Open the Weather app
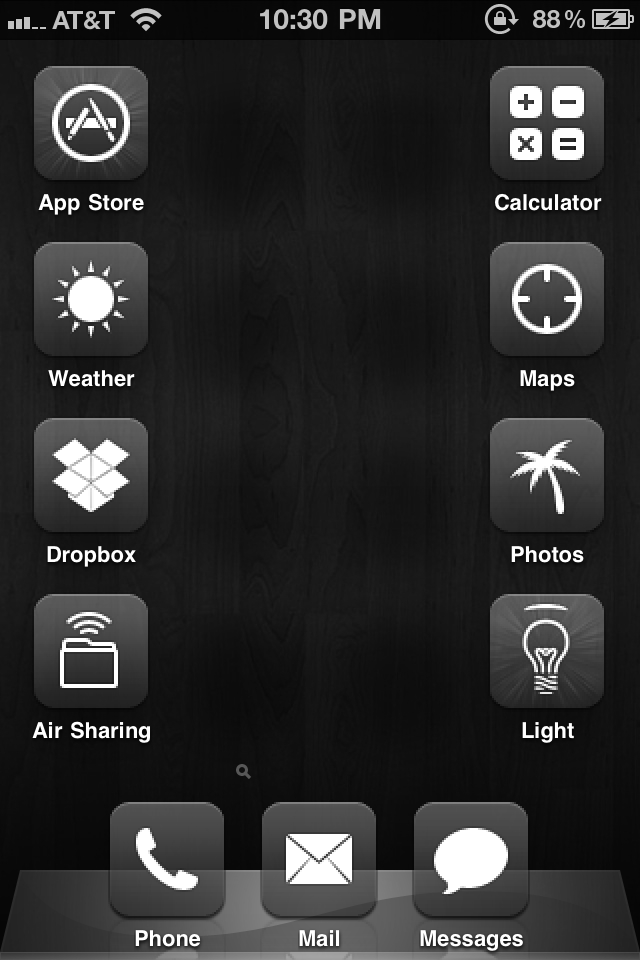640x960 pixels. tap(91, 299)
